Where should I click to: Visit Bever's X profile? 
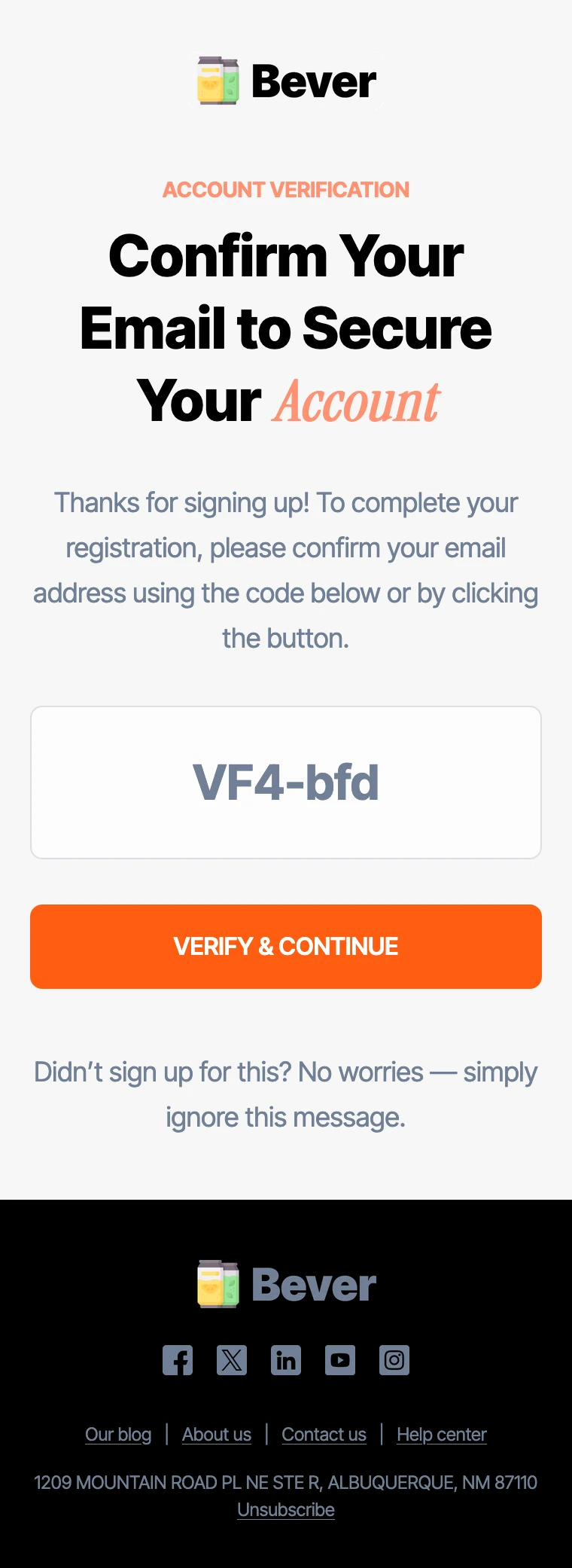tap(232, 1360)
